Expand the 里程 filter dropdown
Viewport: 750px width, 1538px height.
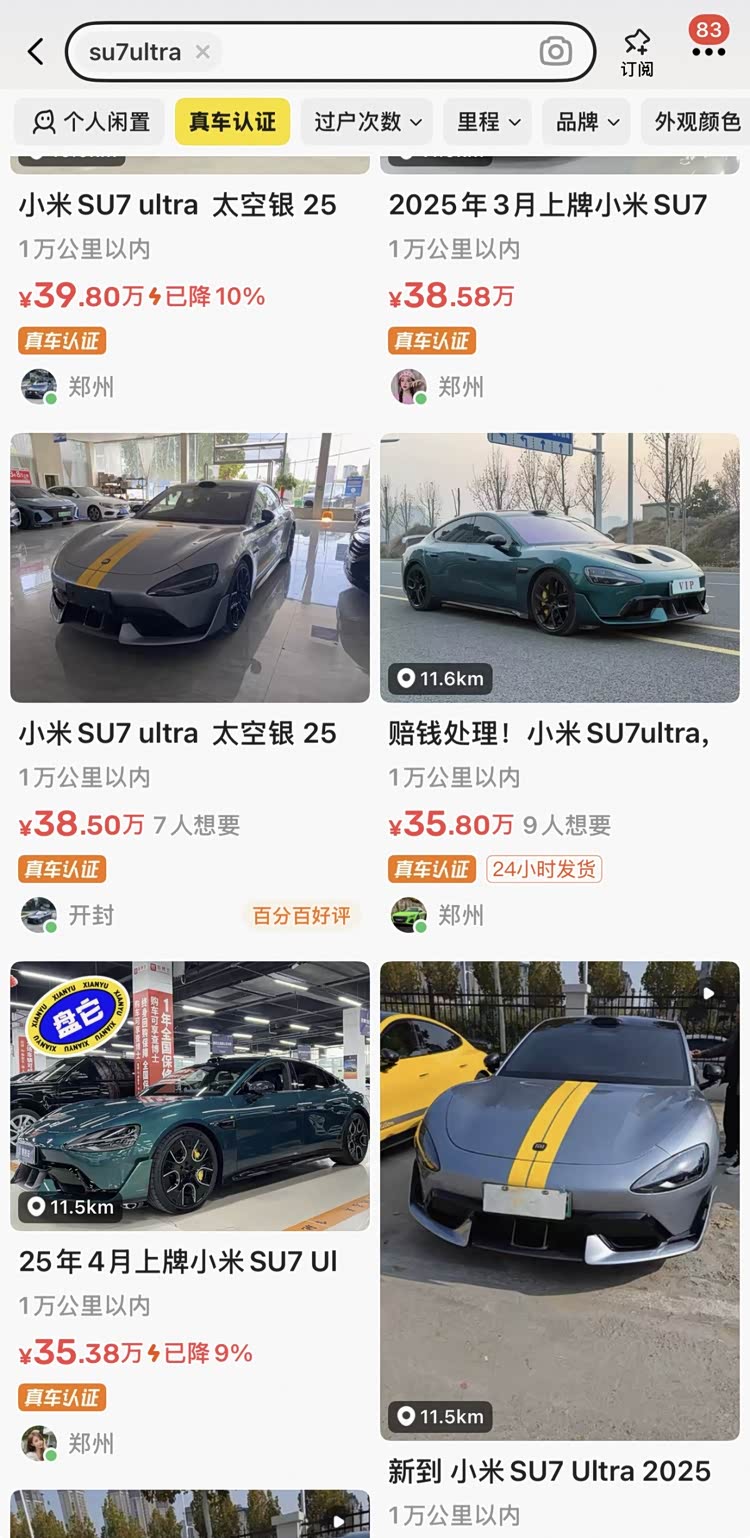(x=489, y=122)
